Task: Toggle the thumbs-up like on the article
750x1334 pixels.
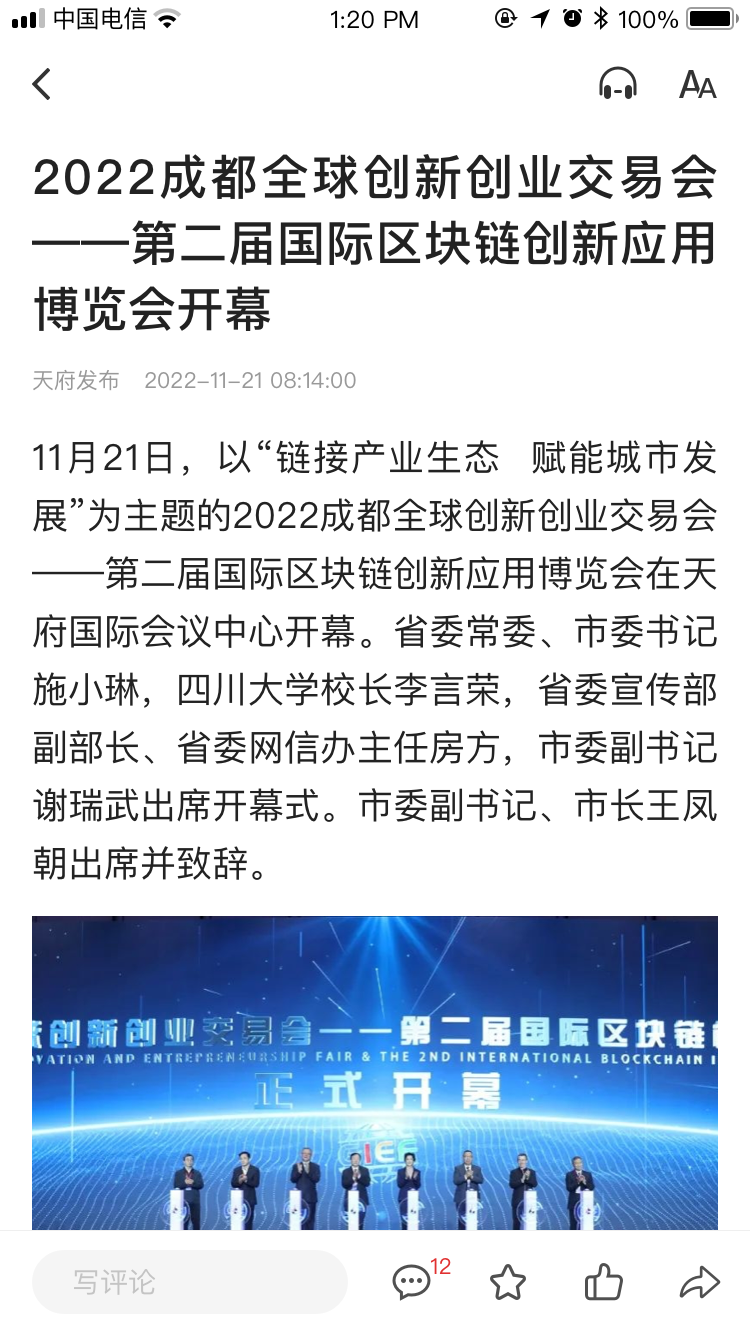Action: (x=604, y=1281)
